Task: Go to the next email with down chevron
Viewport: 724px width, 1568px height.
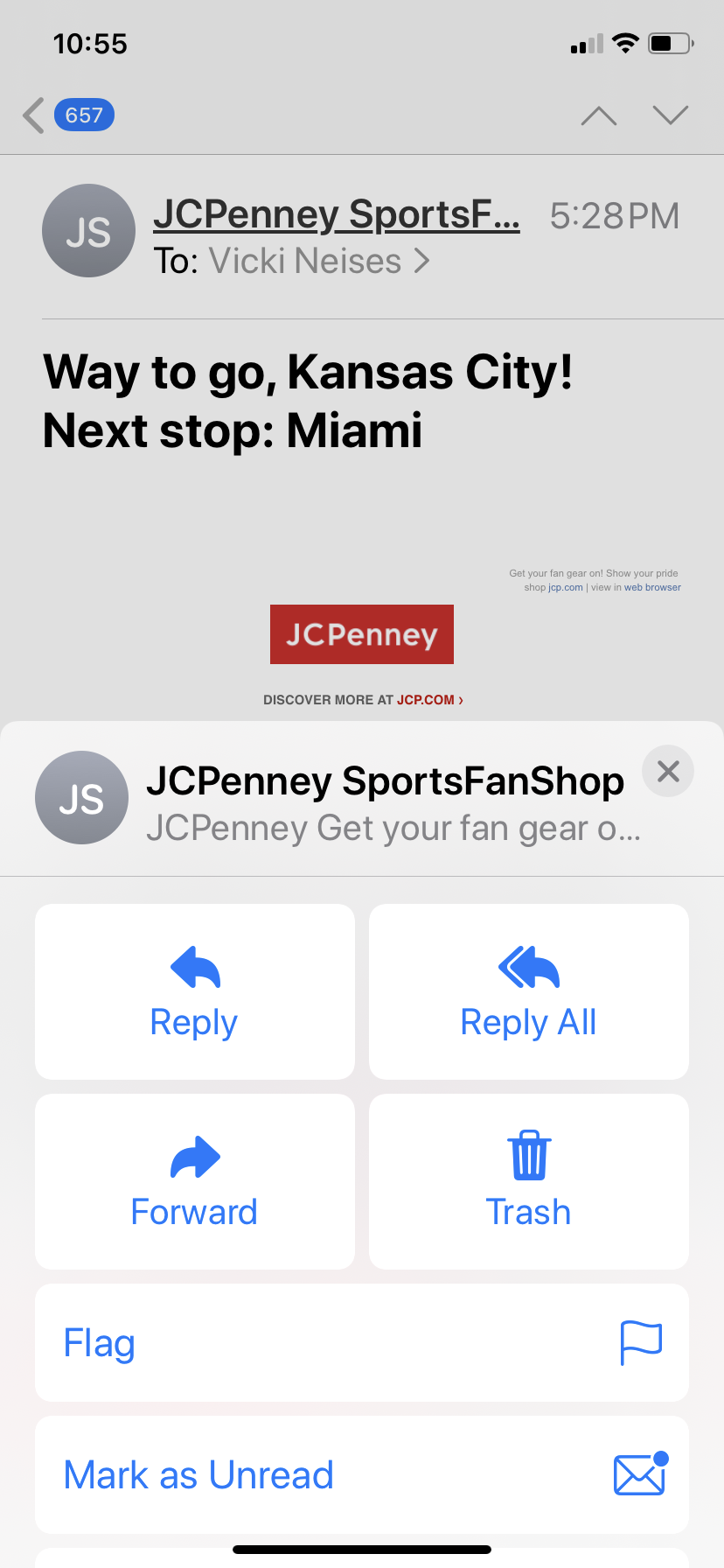Action: pyautogui.click(x=669, y=115)
